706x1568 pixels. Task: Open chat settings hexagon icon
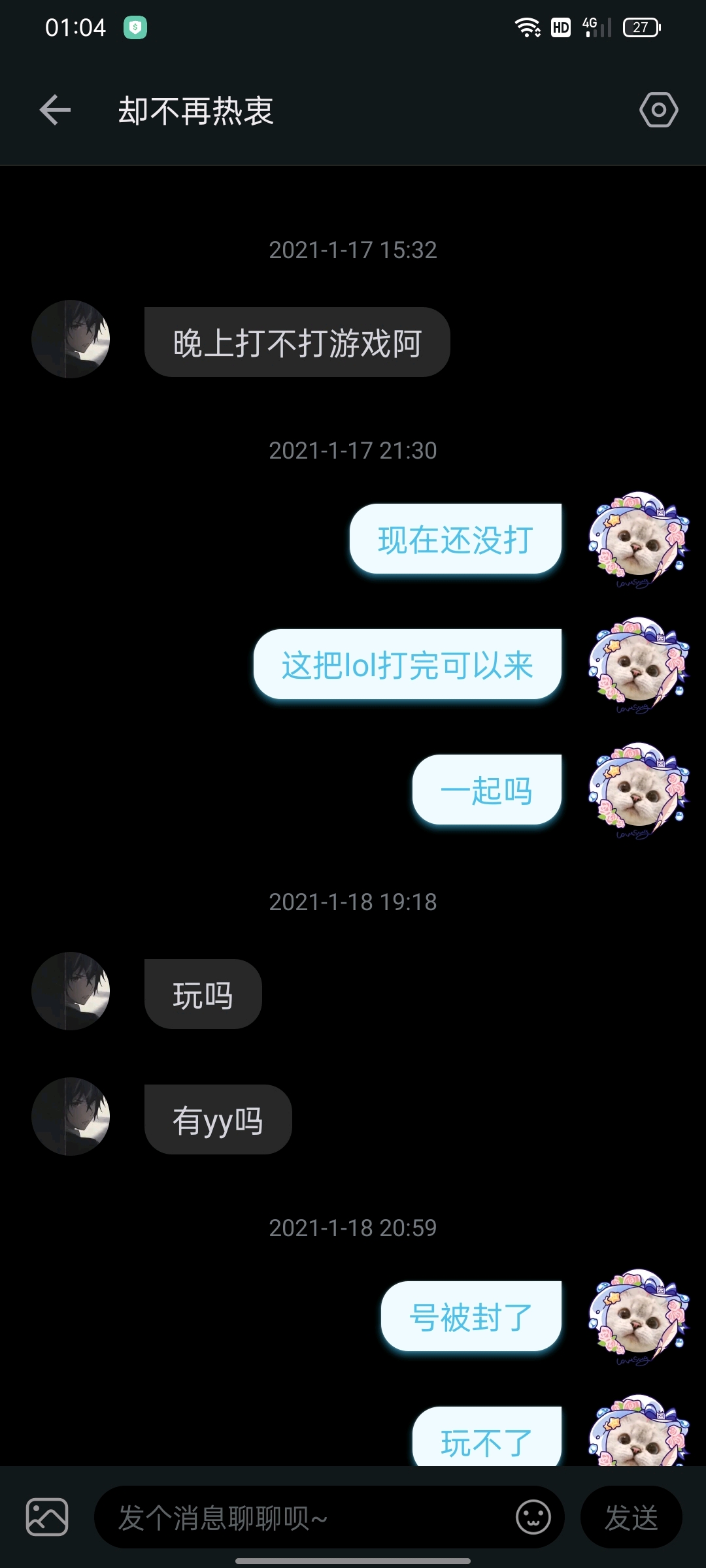(x=658, y=110)
